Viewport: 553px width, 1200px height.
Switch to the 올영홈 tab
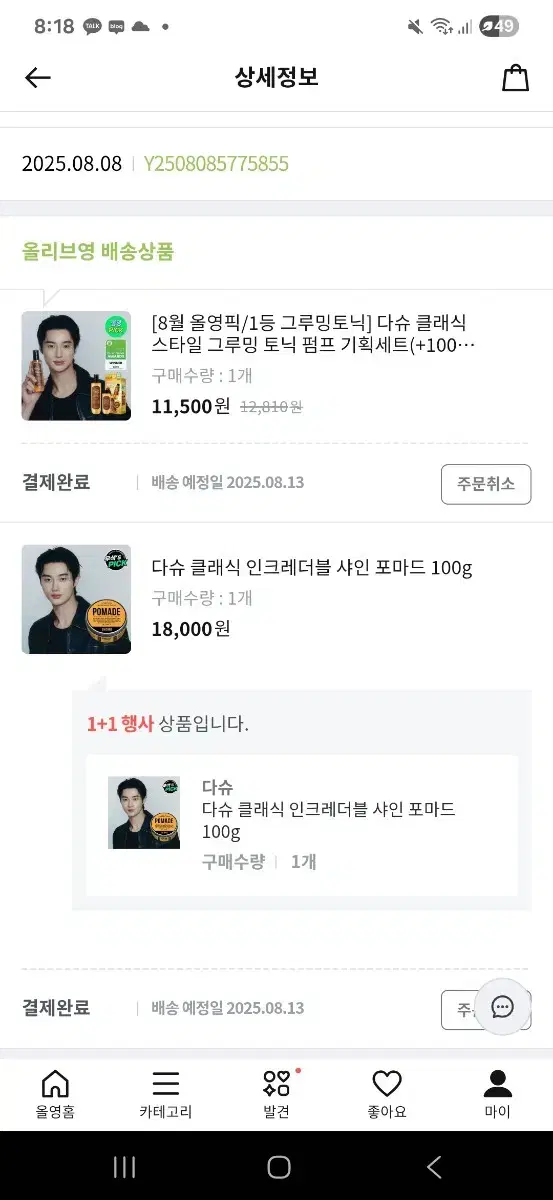[55, 1094]
